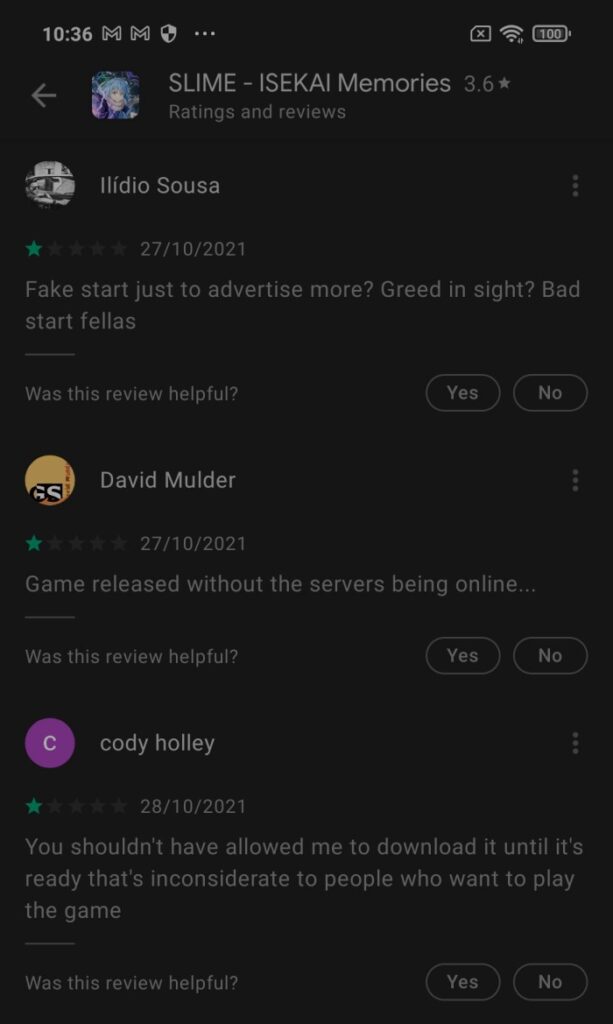The height and width of the screenshot is (1024, 613).
Task: Select No on Ilídio Sousa's review
Action: [550, 393]
